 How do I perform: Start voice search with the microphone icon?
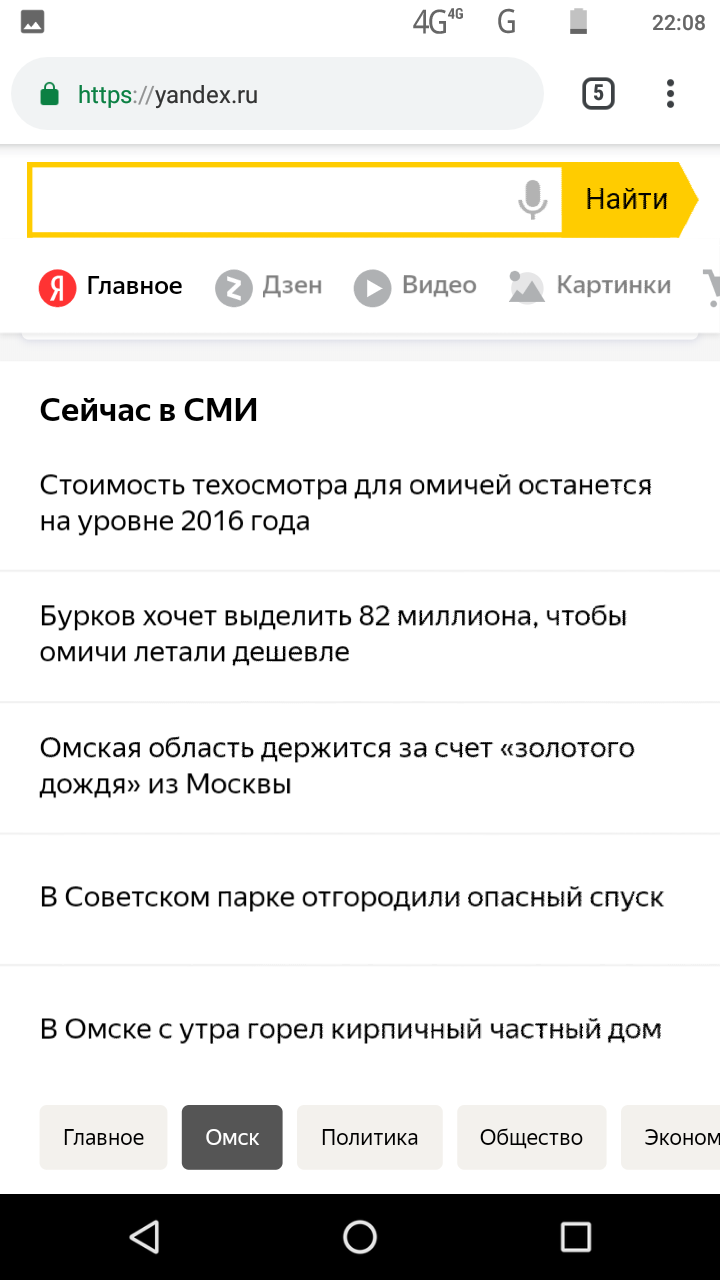532,200
